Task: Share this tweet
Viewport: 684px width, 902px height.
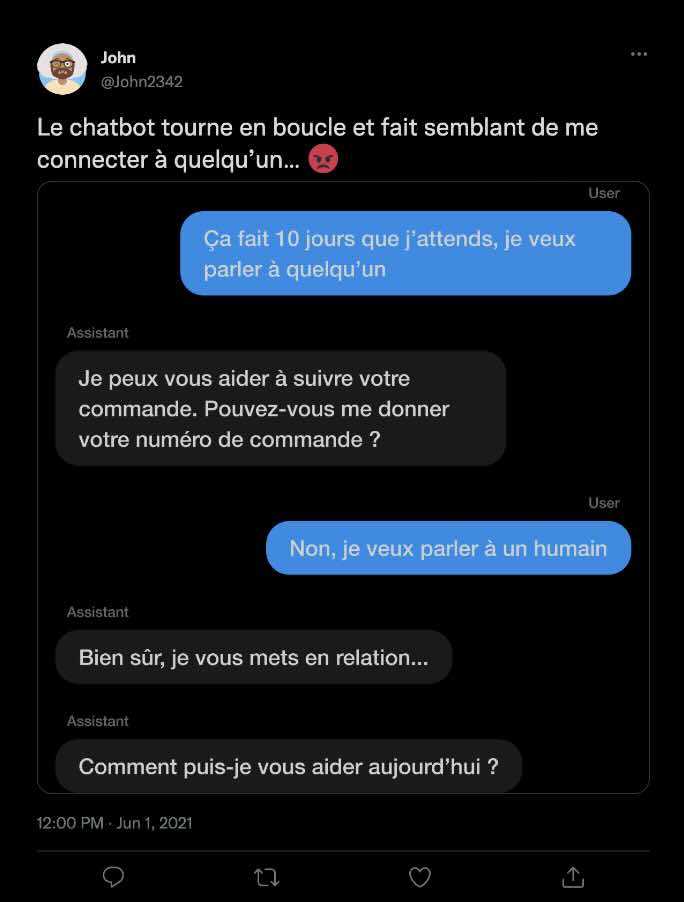Action: click(x=572, y=877)
